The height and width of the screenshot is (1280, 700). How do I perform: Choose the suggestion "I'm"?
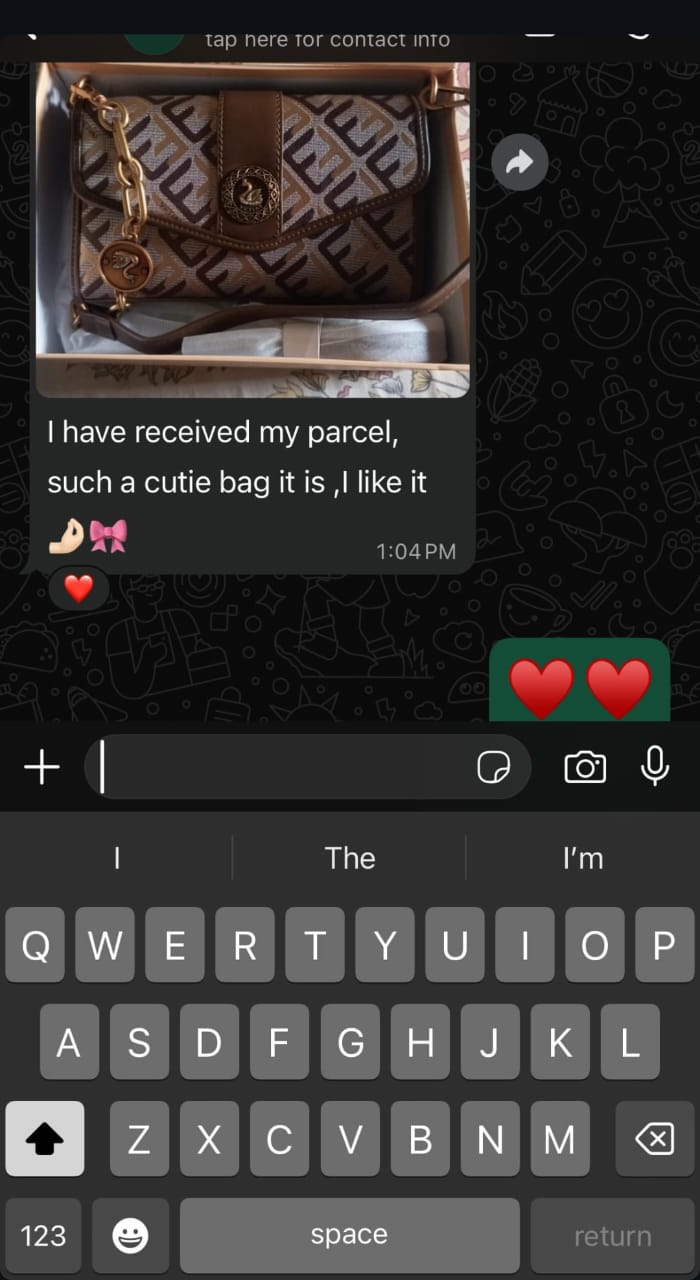582,858
